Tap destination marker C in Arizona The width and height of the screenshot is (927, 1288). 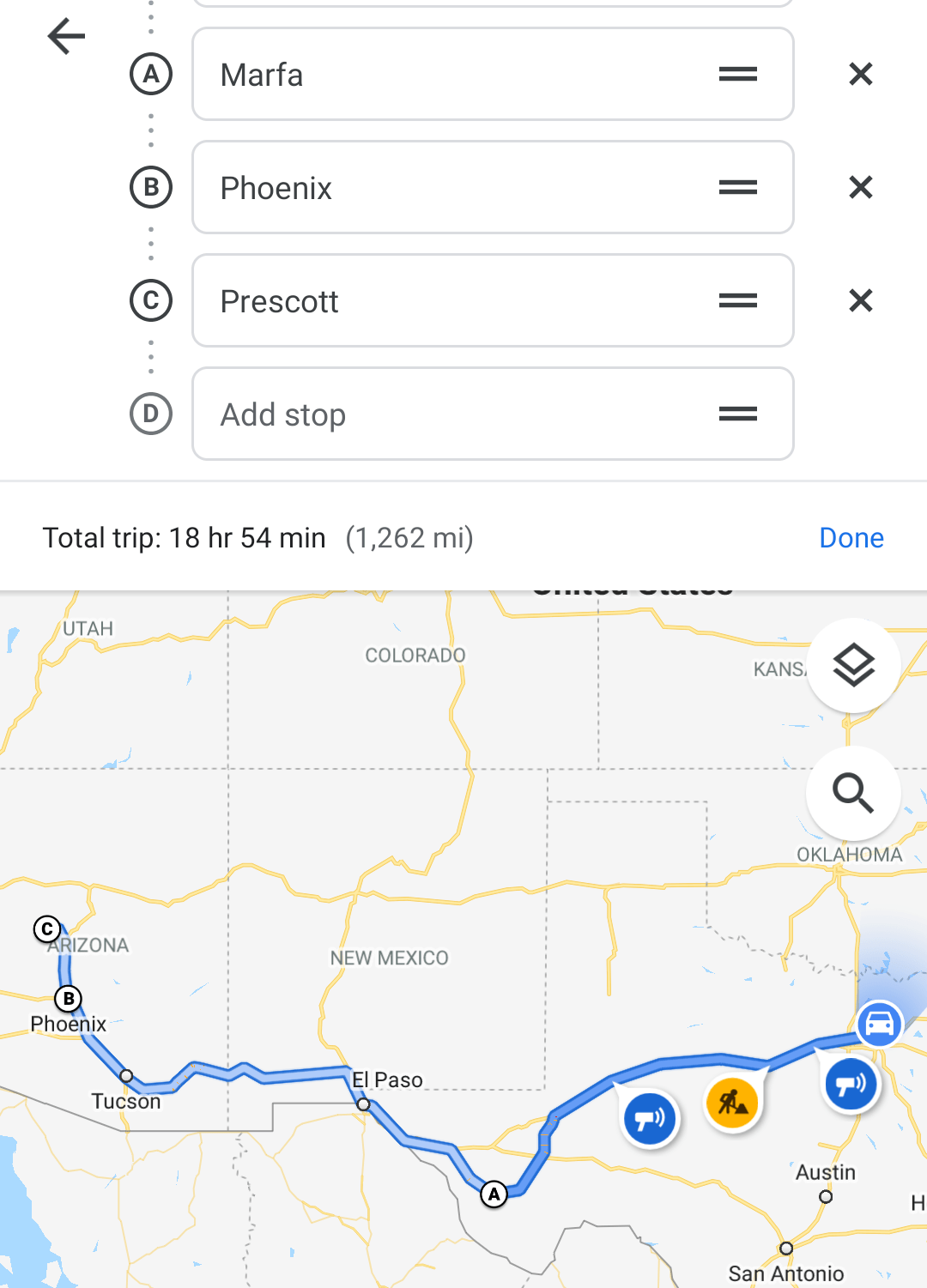[45, 929]
